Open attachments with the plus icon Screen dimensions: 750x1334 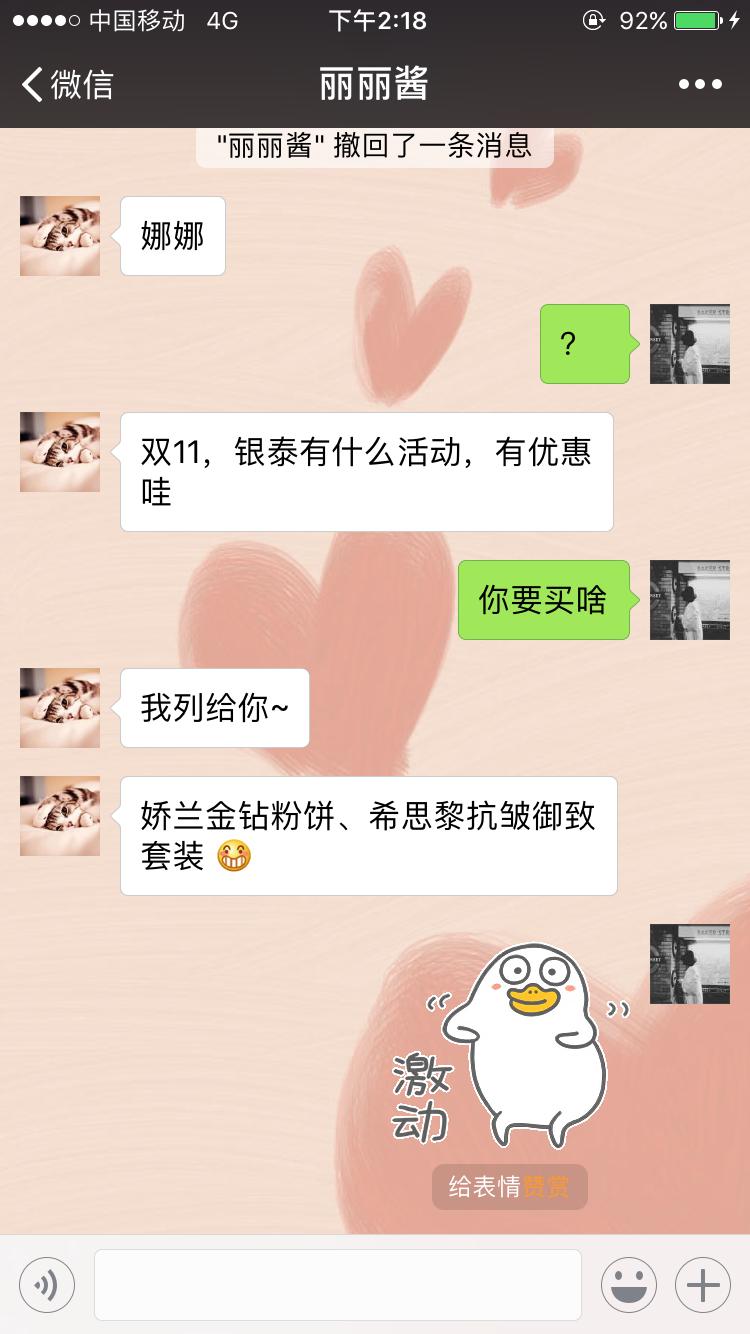tap(704, 1284)
